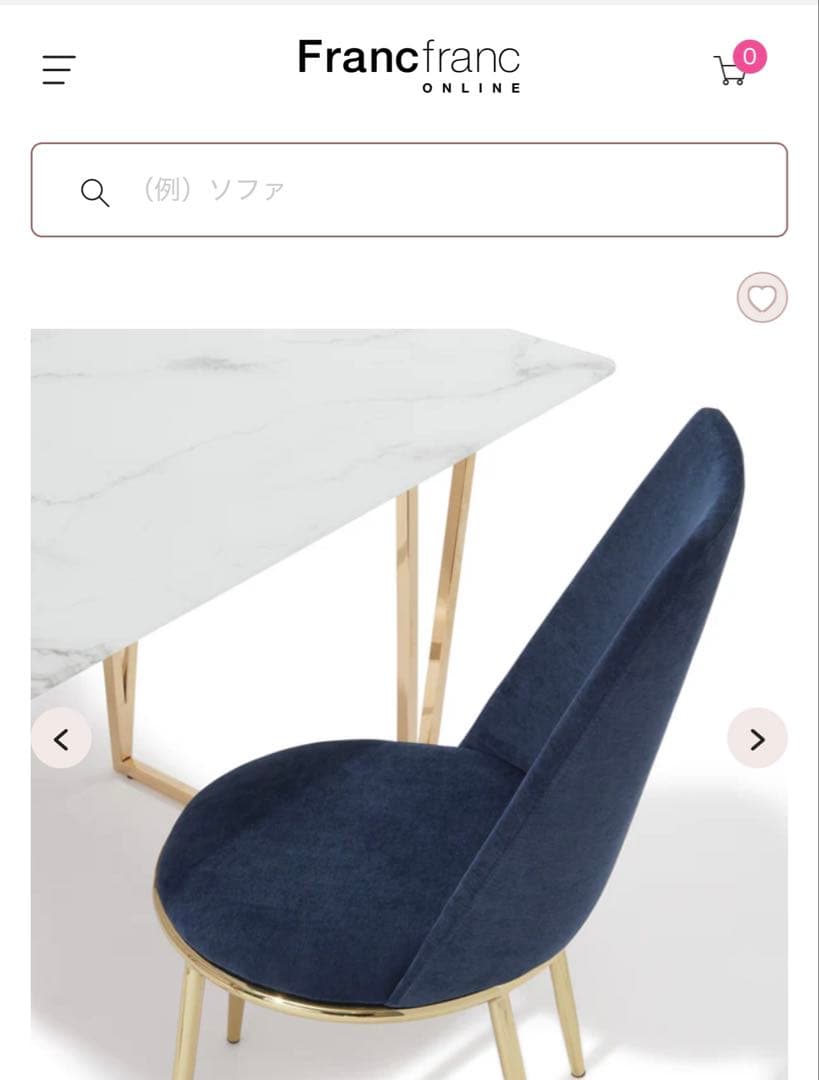Image resolution: width=819 pixels, height=1080 pixels.
Task: Open the hamburger menu
Action: [x=59, y=69]
